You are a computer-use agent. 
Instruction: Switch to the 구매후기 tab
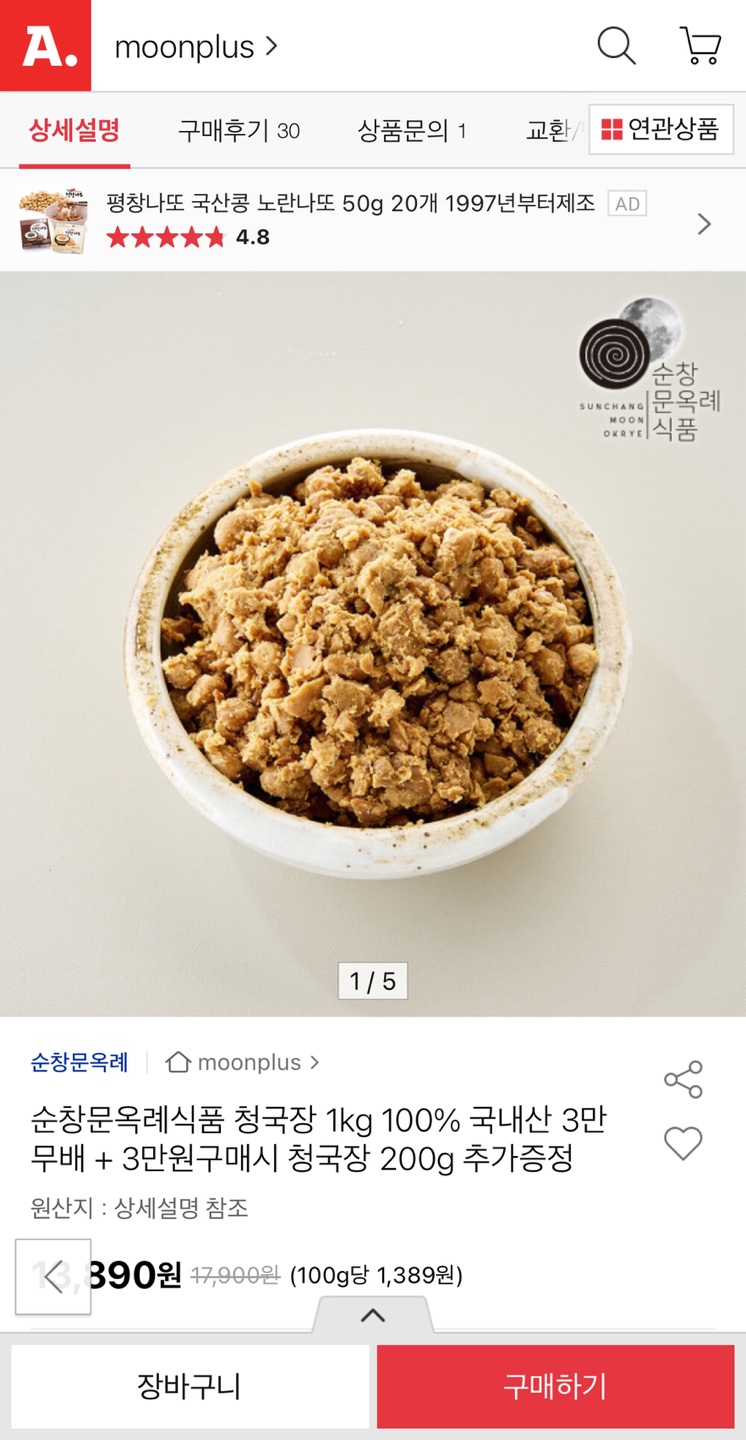coord(239,130)
